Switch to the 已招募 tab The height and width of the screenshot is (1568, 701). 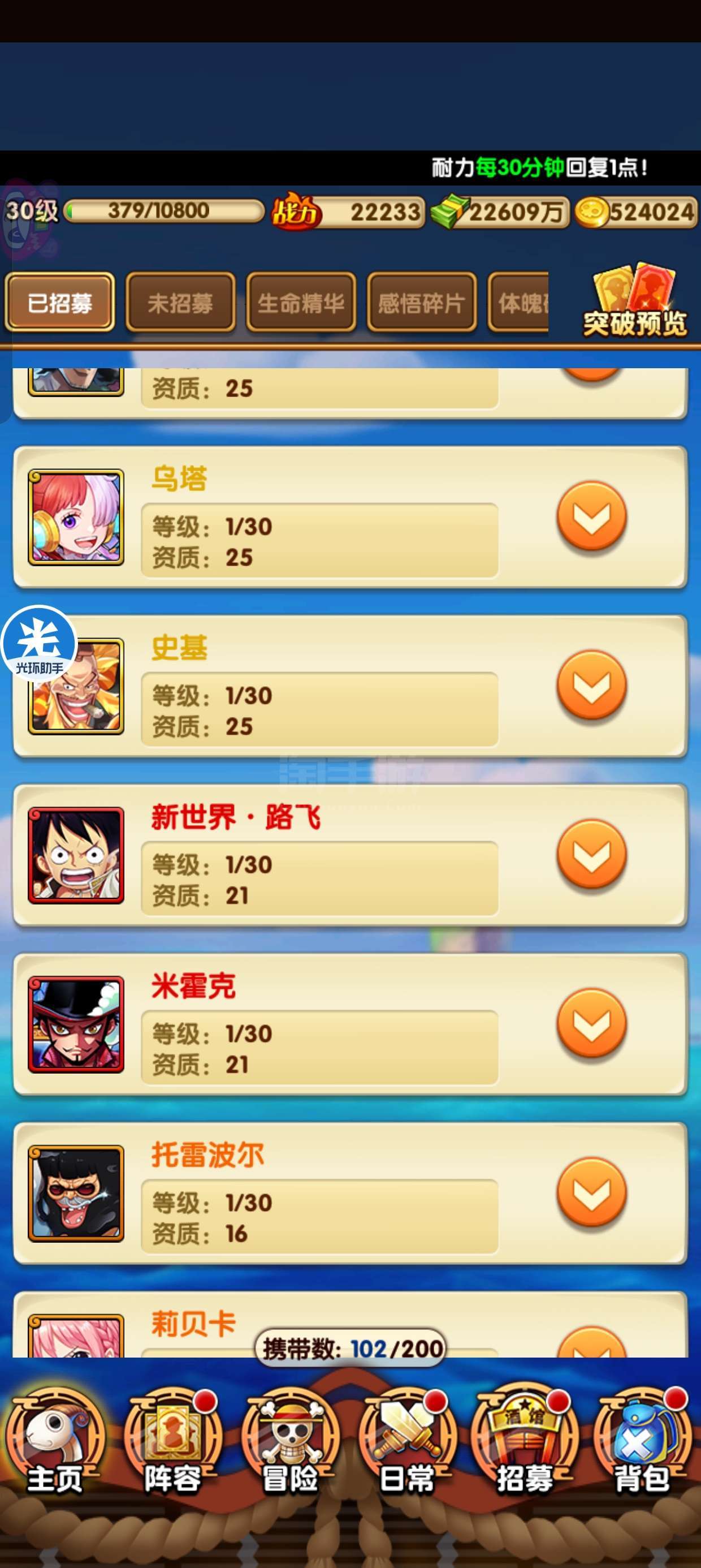59,303
